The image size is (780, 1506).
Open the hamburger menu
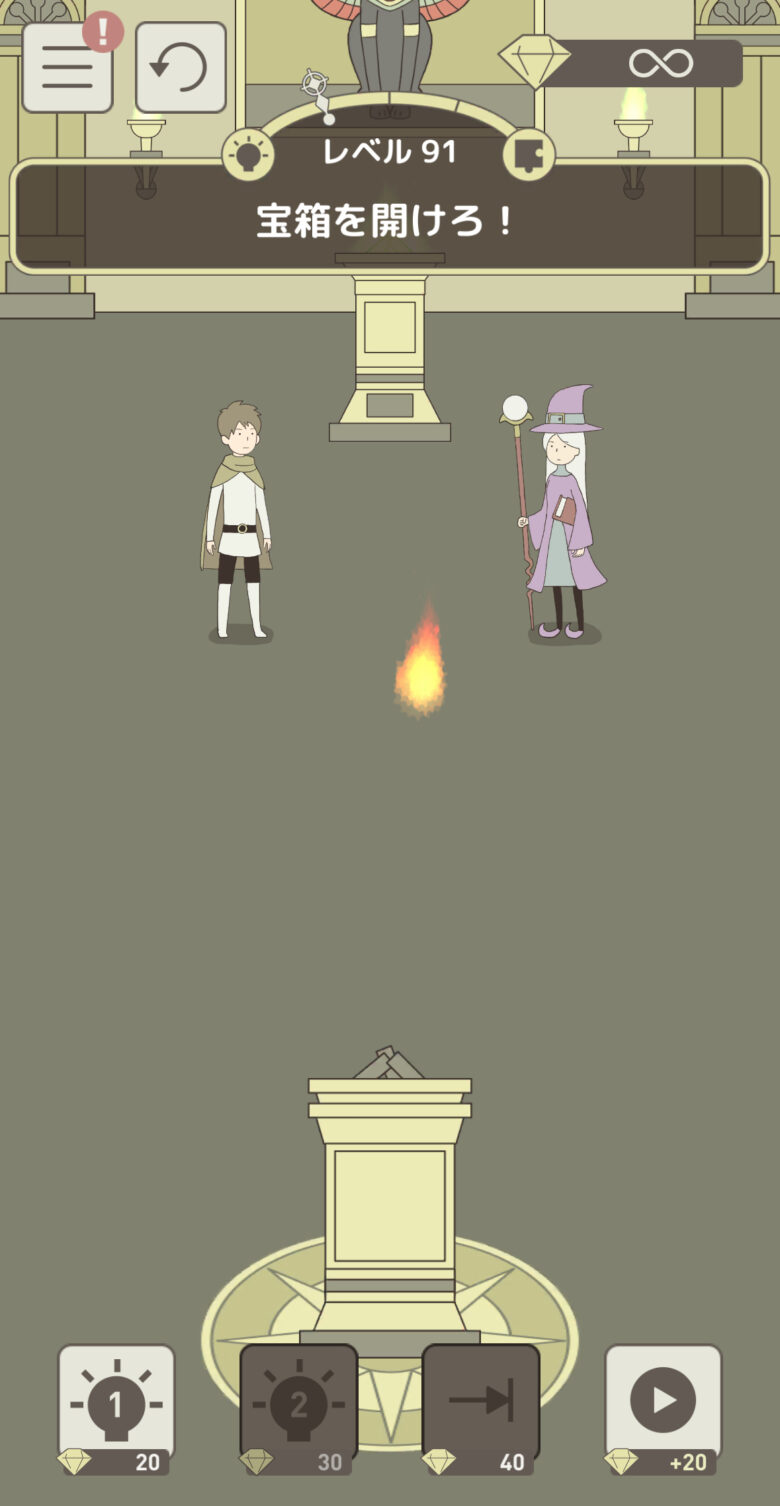[x=67, y=67]
